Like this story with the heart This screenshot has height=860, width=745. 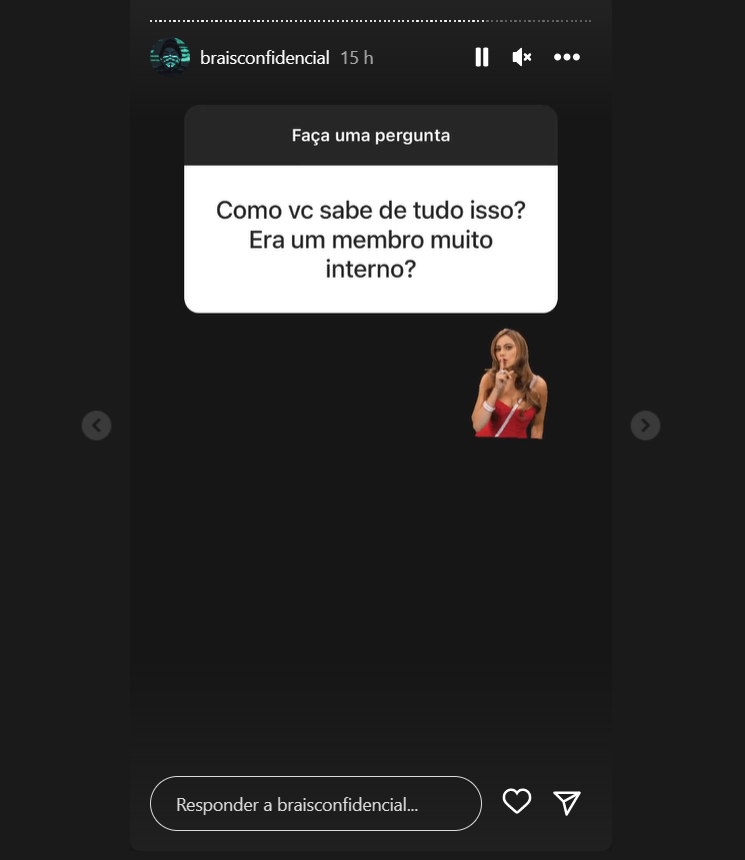[517, 802]
